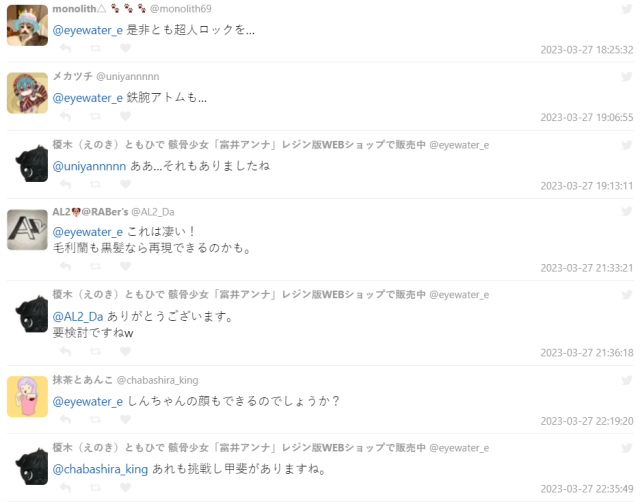This screenshot has height=502, width=640.
Task: Open @eyewater_e mention in AL2's tweet
Action: coord(87,232)
